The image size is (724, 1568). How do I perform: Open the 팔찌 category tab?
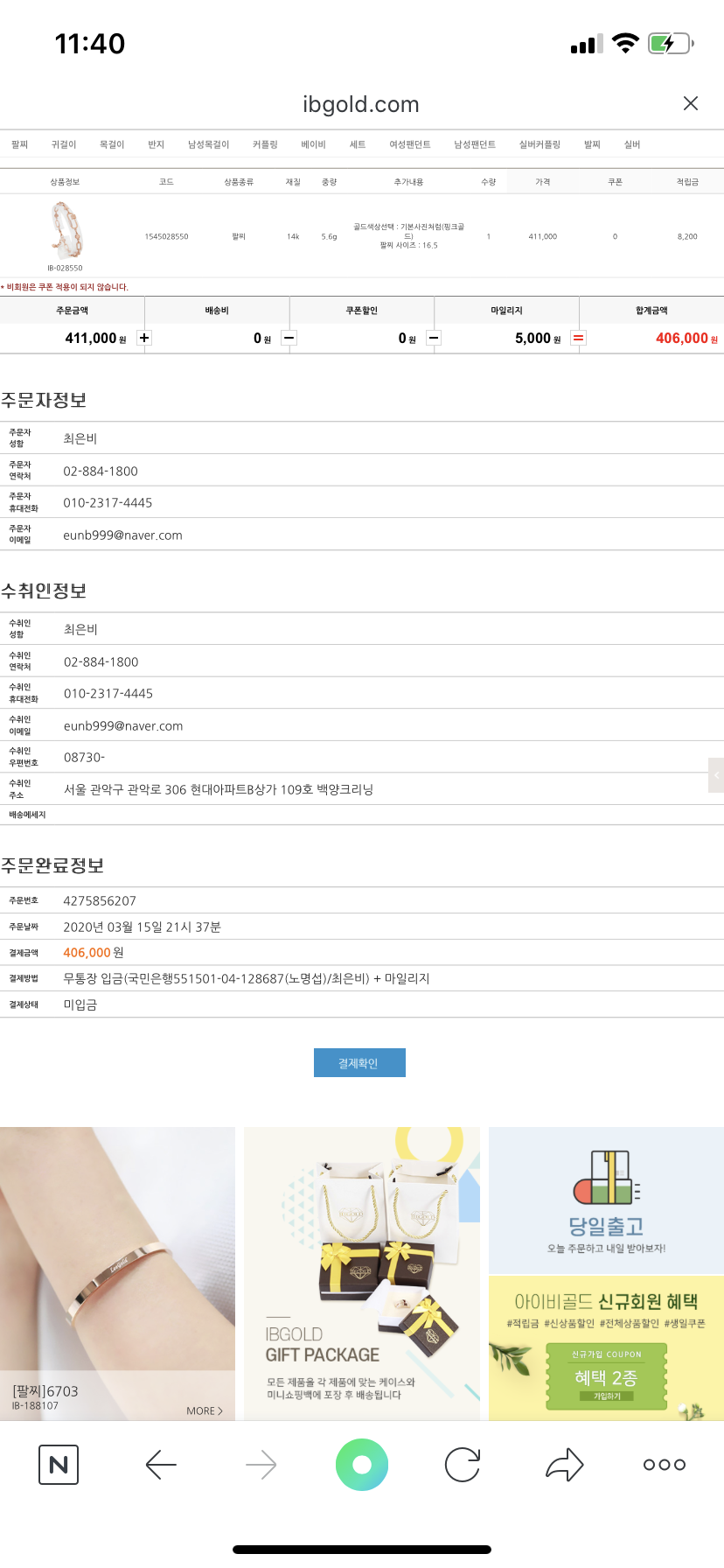tap(19, 144)
